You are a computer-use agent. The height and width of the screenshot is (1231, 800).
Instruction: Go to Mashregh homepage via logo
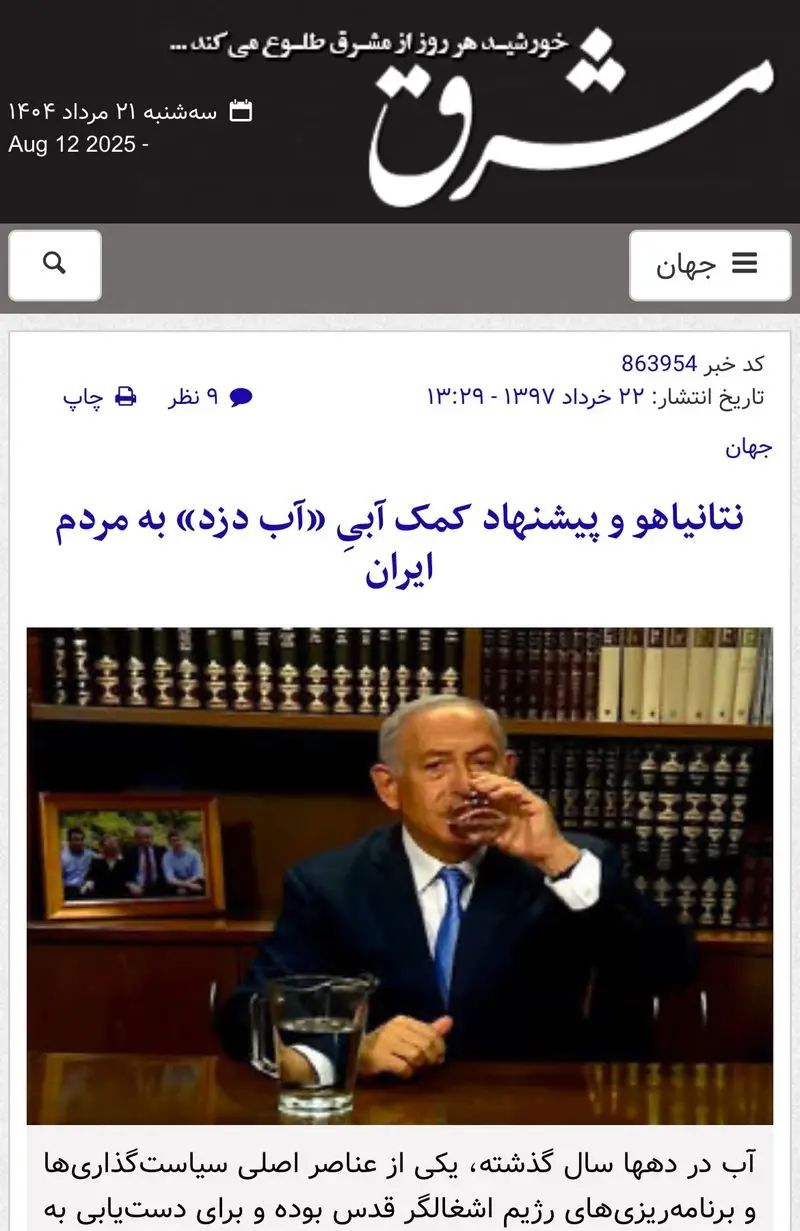tap(572, 115)
